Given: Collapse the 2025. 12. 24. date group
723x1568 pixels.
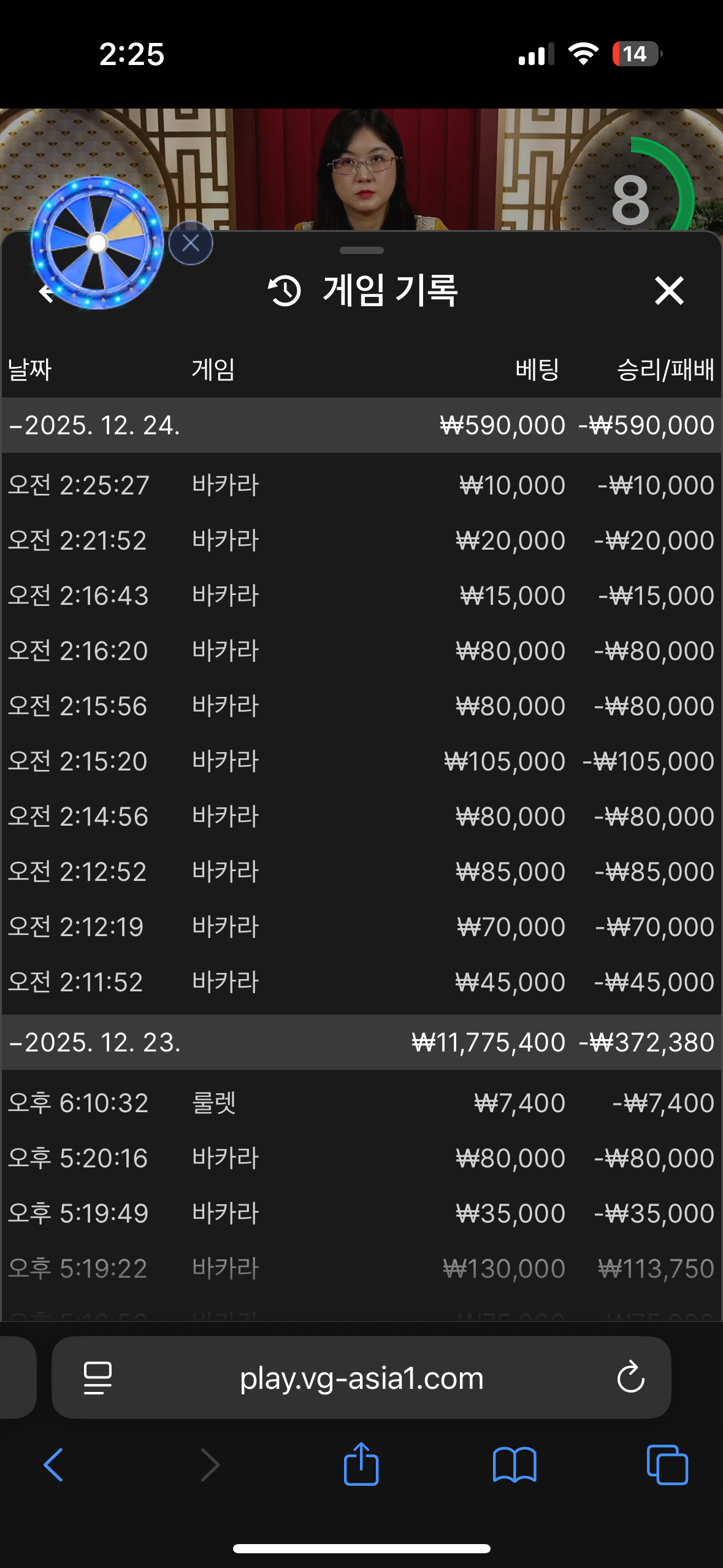Looking at the screenshot, I should [95, 425].
